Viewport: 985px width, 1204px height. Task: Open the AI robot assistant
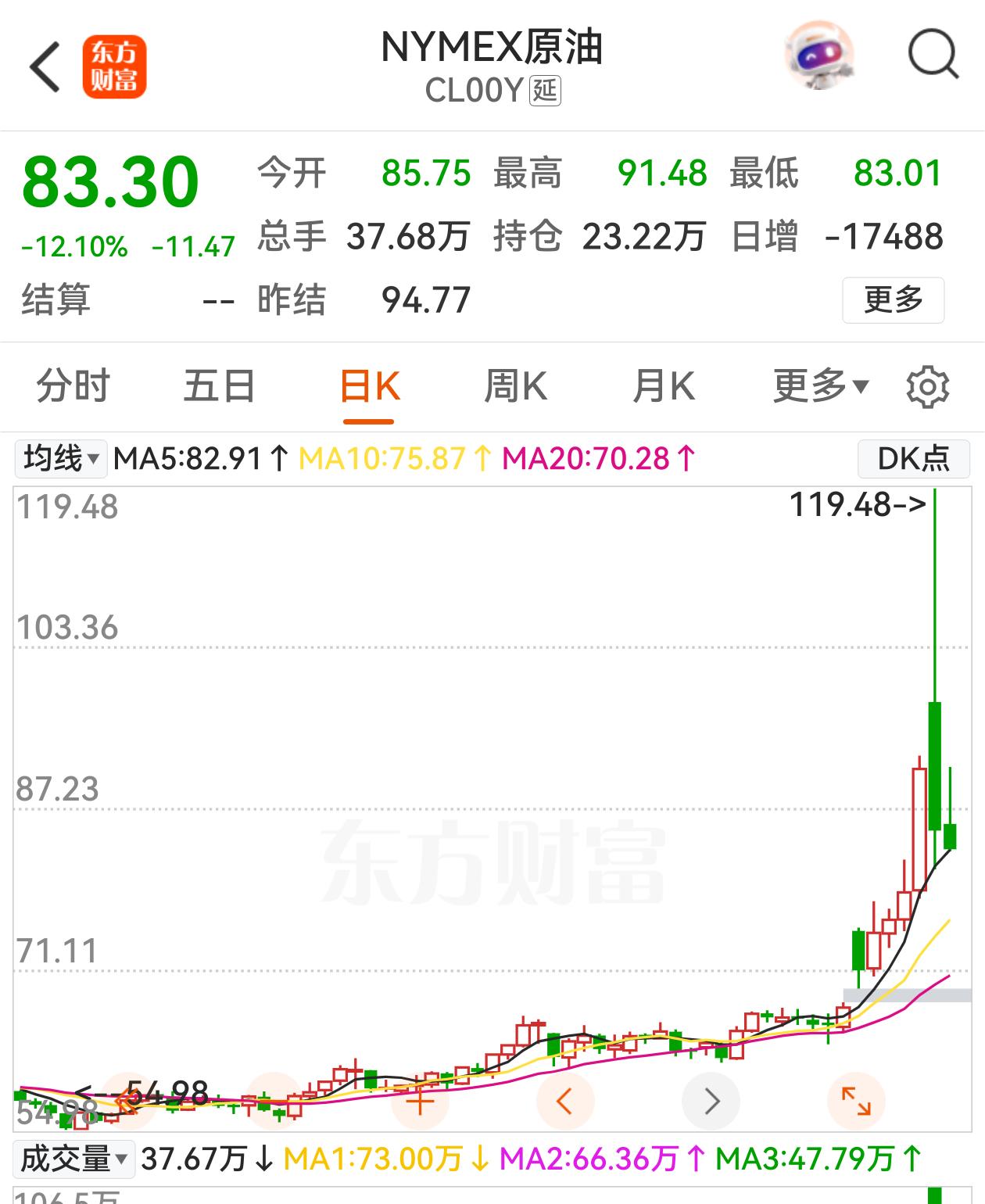pyautogui.click(x=819, y=56)
